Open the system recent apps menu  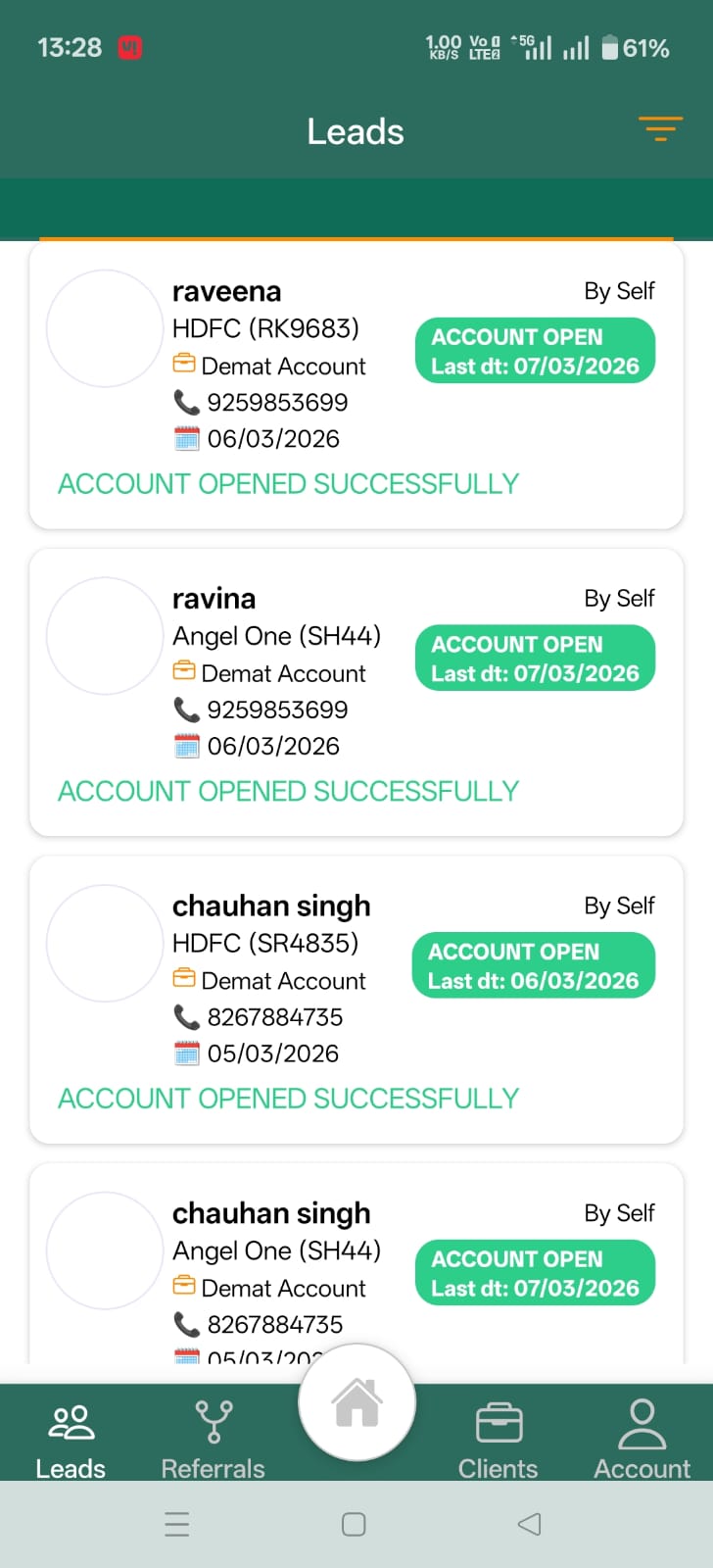pos(177,1524)
